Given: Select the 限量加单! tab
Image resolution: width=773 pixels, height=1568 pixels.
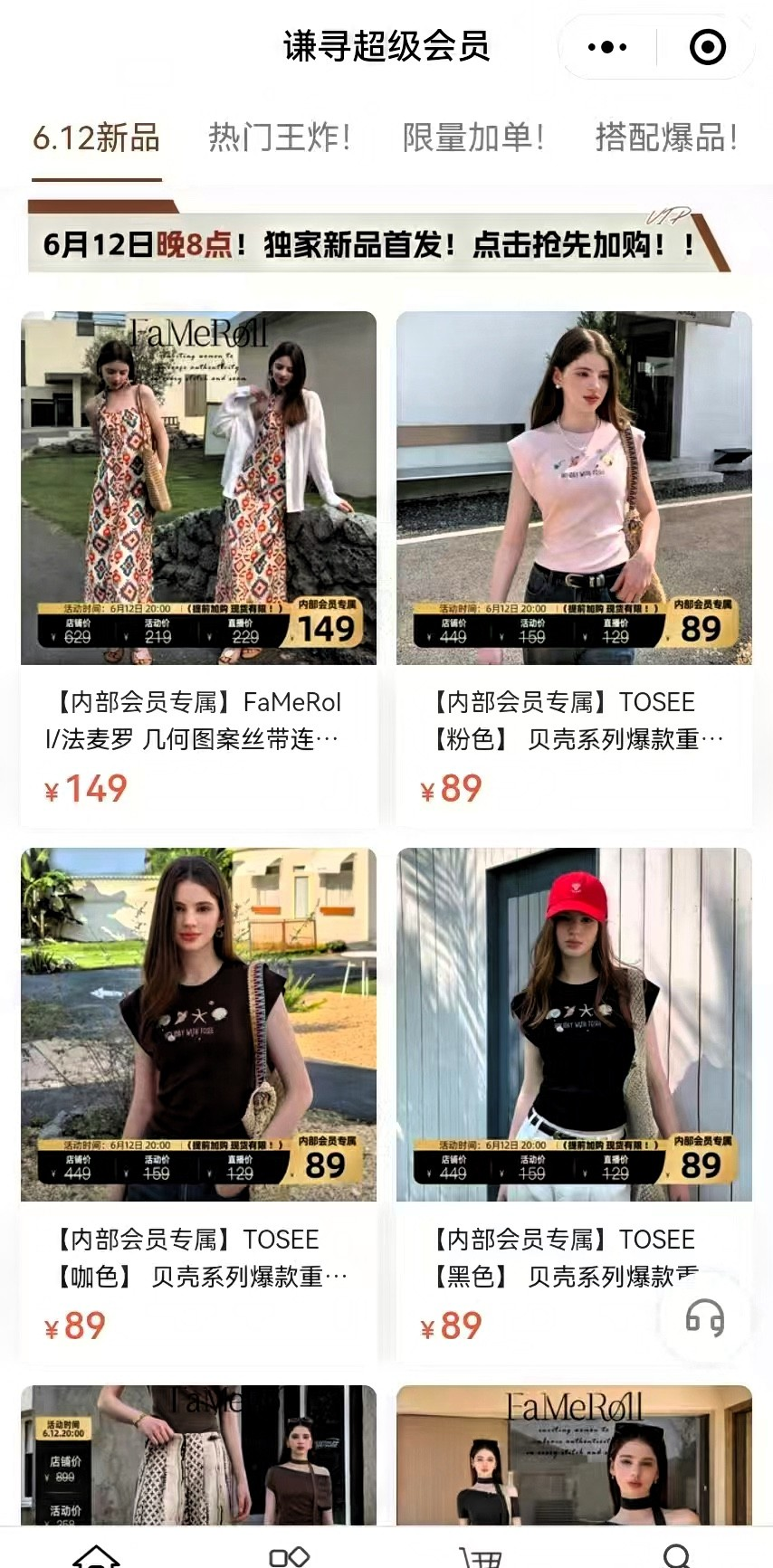Looking at the screenshot, I should click(472, 138).
